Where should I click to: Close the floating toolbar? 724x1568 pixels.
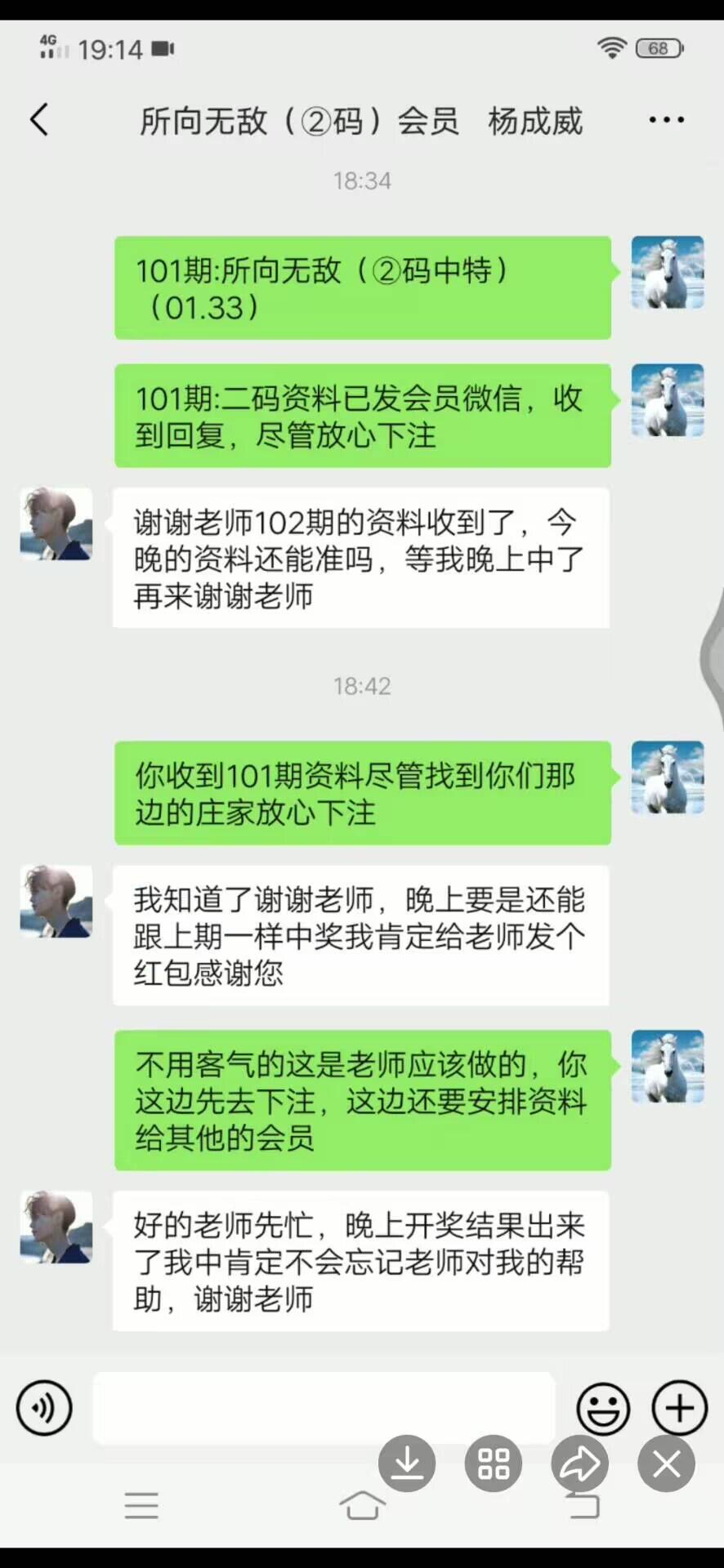pyautogui.click(x=666, y=1463)
